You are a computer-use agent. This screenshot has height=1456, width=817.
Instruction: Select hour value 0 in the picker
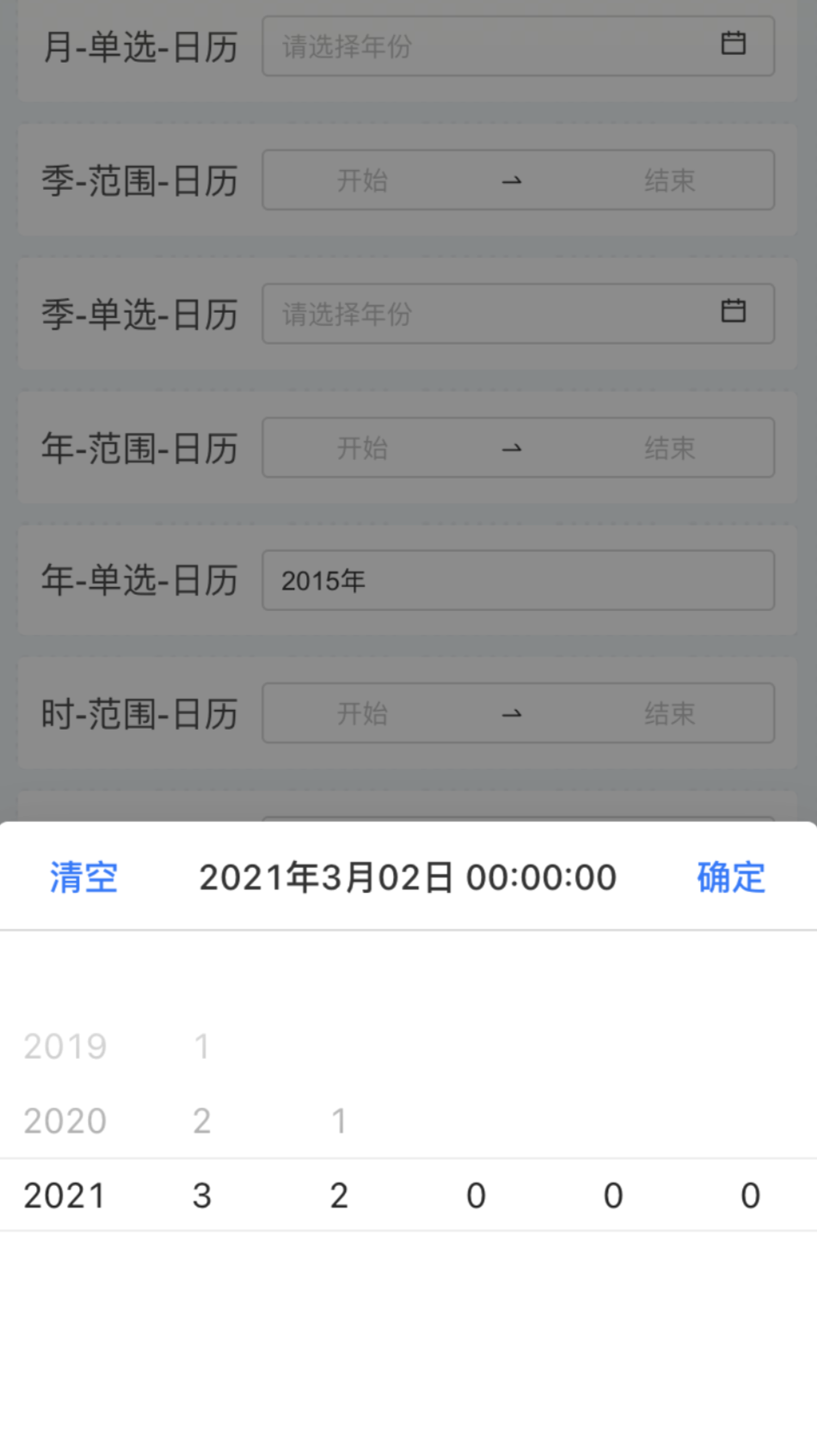coord(476,1195)
